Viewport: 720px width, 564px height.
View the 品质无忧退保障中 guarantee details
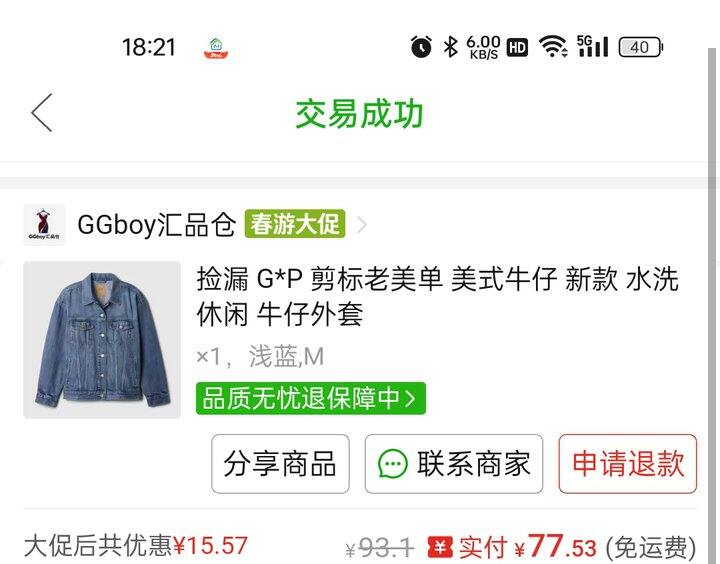click(311, 398)
